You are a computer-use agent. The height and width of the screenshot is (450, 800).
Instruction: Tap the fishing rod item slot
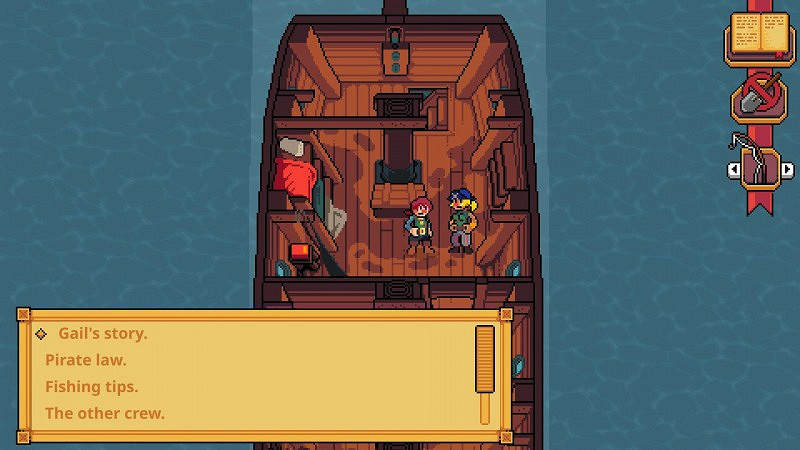click(760, 165)
